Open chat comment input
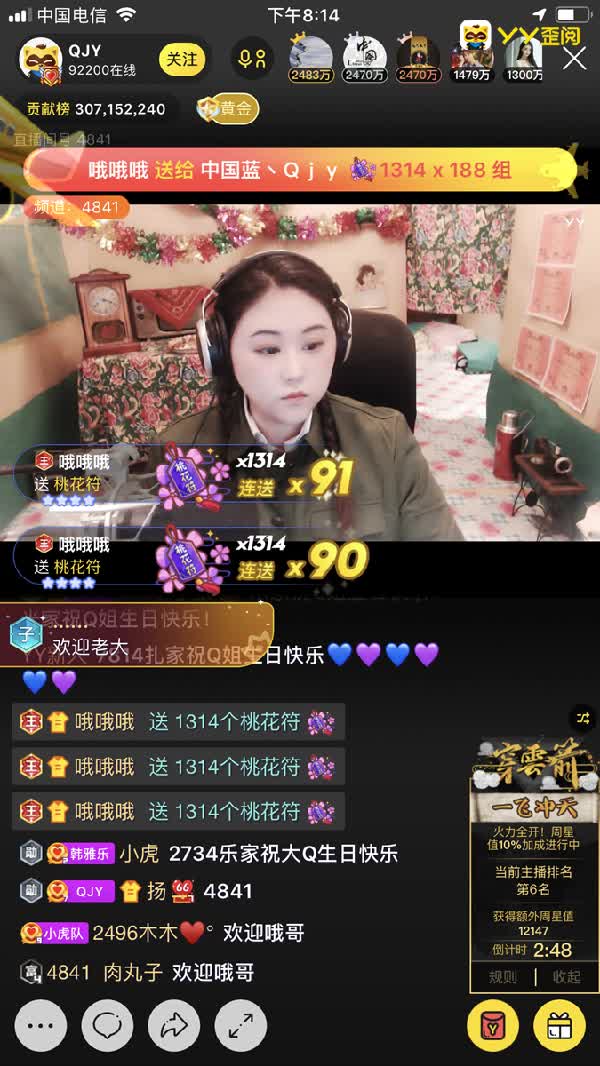The width and height of the screenshot is (600, 1066). point(107,1025)
